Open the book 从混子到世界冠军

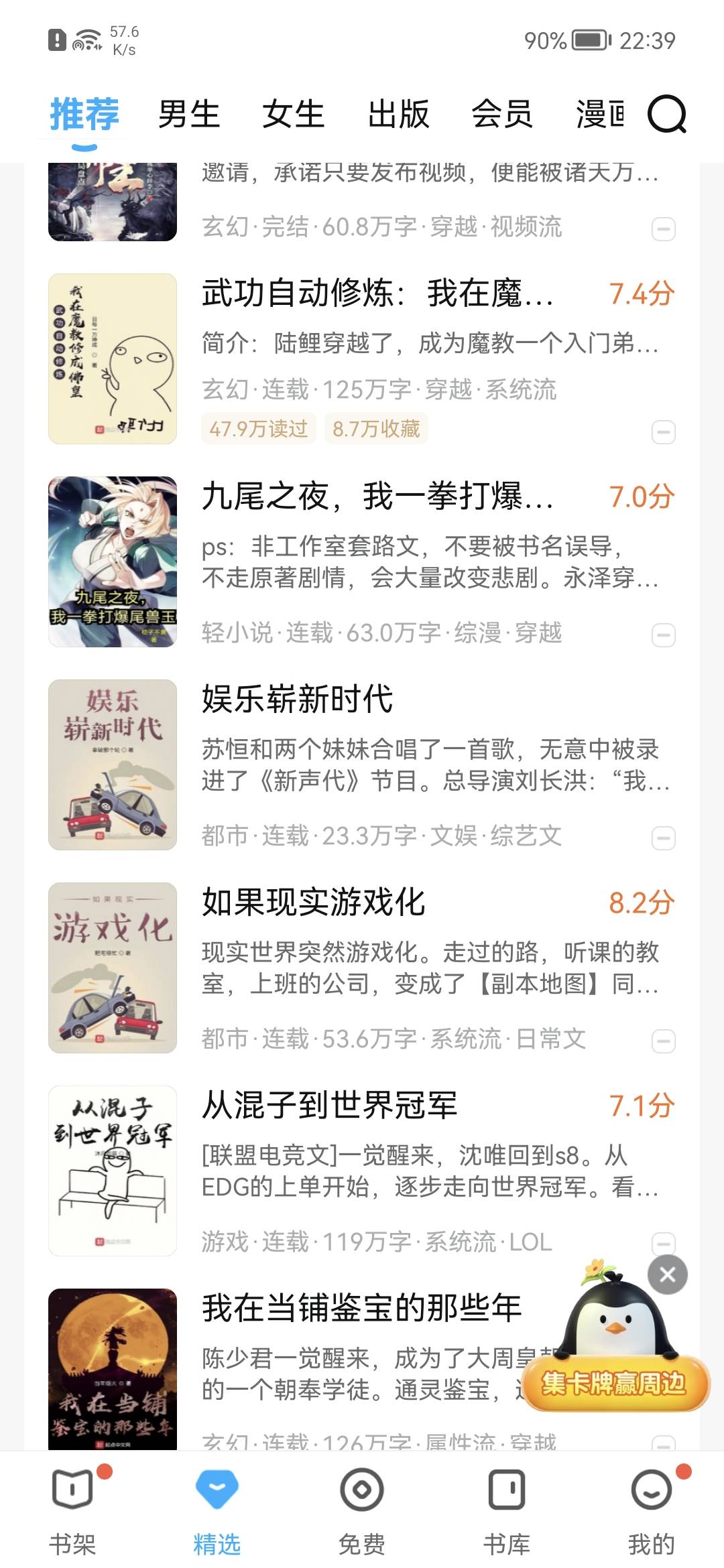click(330, 1106)
